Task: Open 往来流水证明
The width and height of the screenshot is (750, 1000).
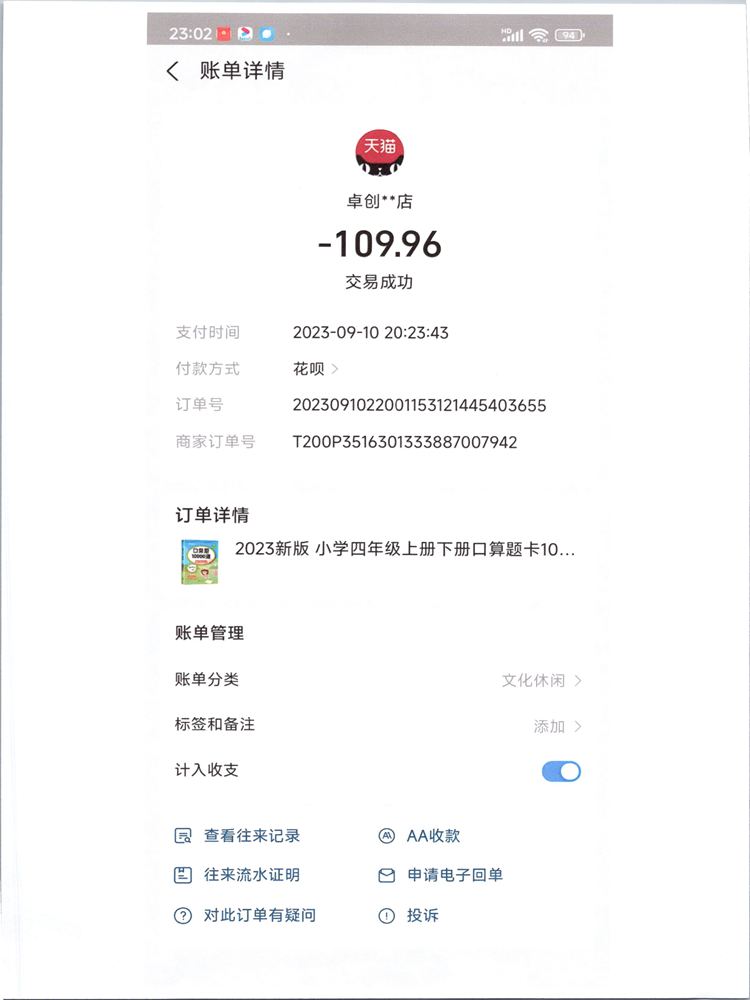Action: [250, 875]
